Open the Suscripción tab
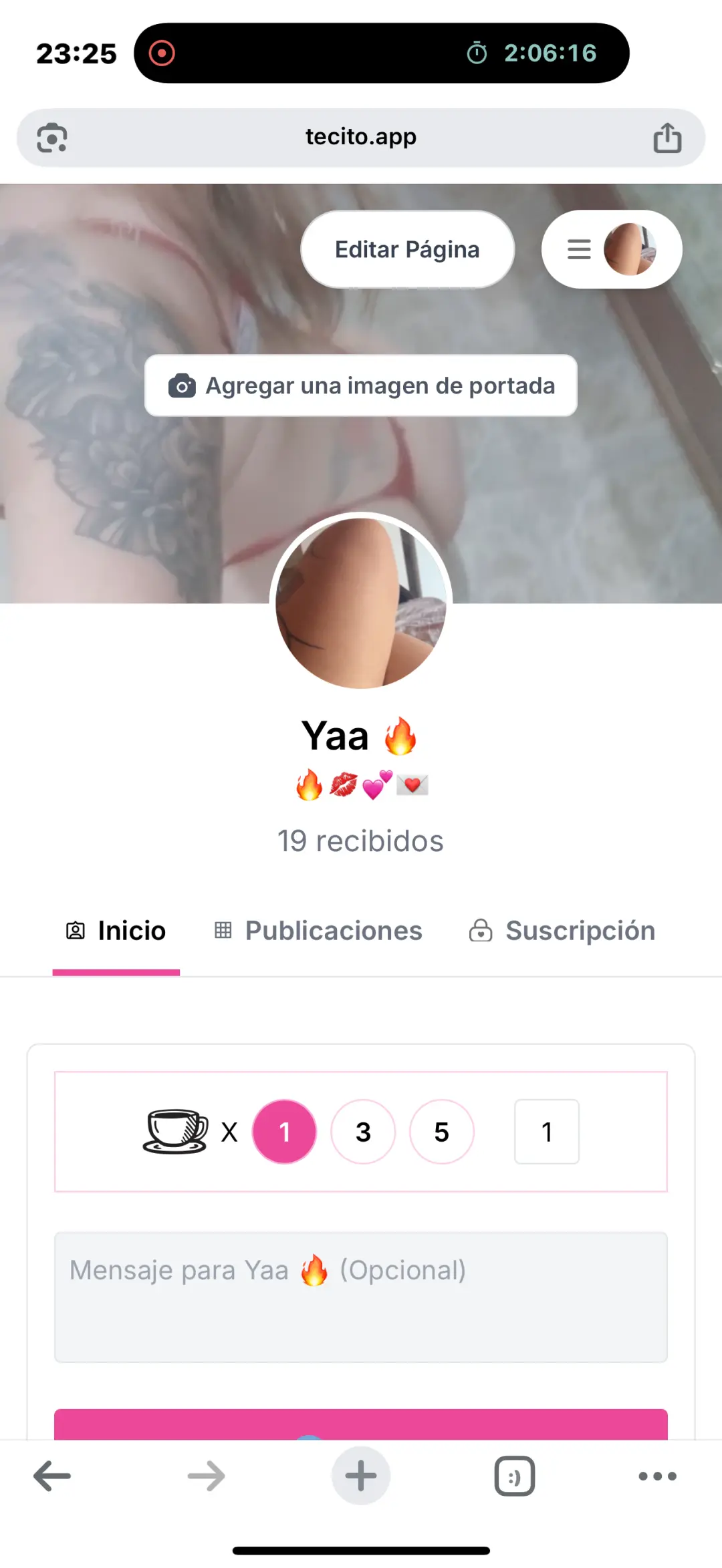This screenshot has width=722, height=1568. [x=562, y=931]
